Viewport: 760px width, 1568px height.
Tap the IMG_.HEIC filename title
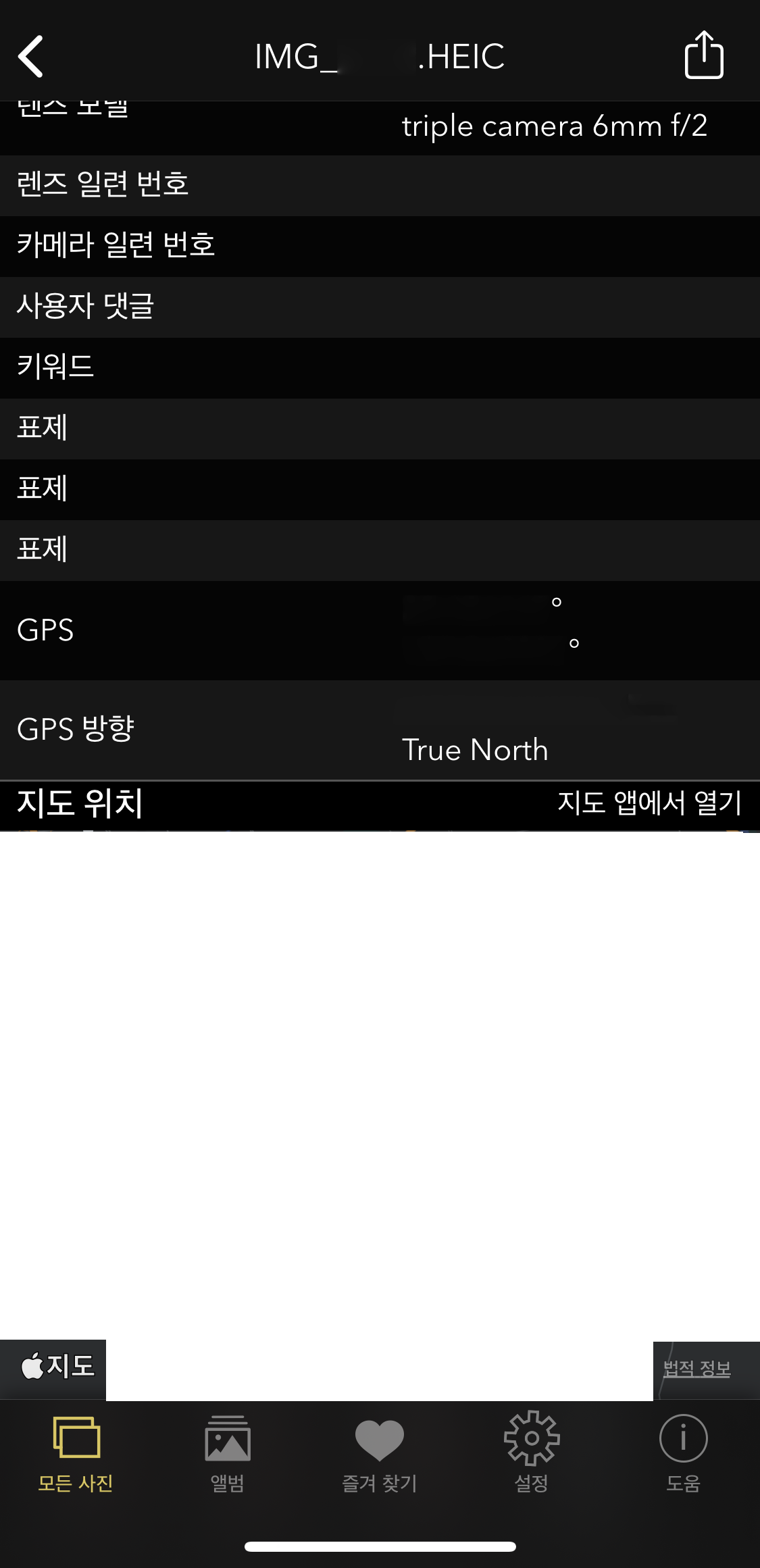pyautogui.click(x=380, y=57)
